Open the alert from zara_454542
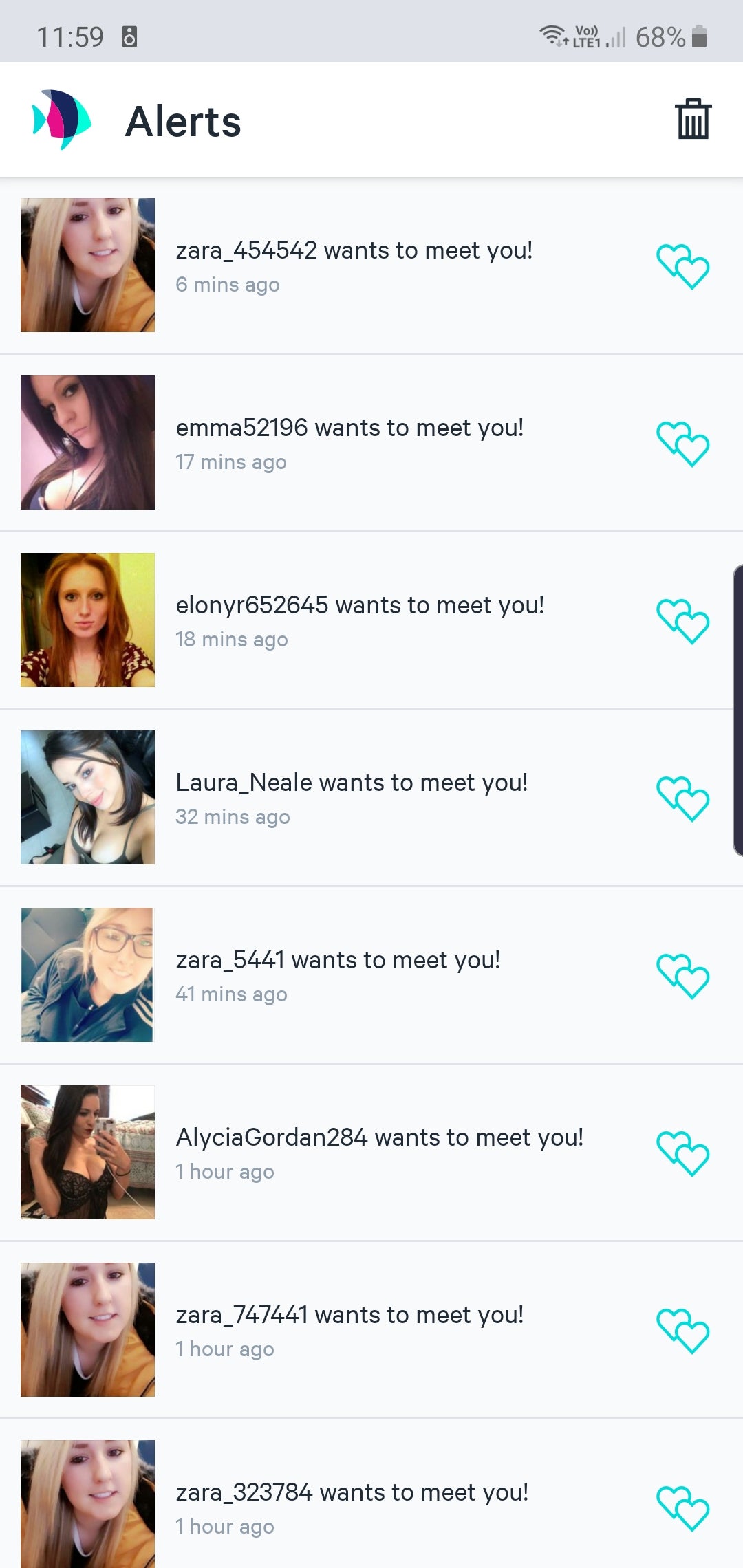 point(354,265)
